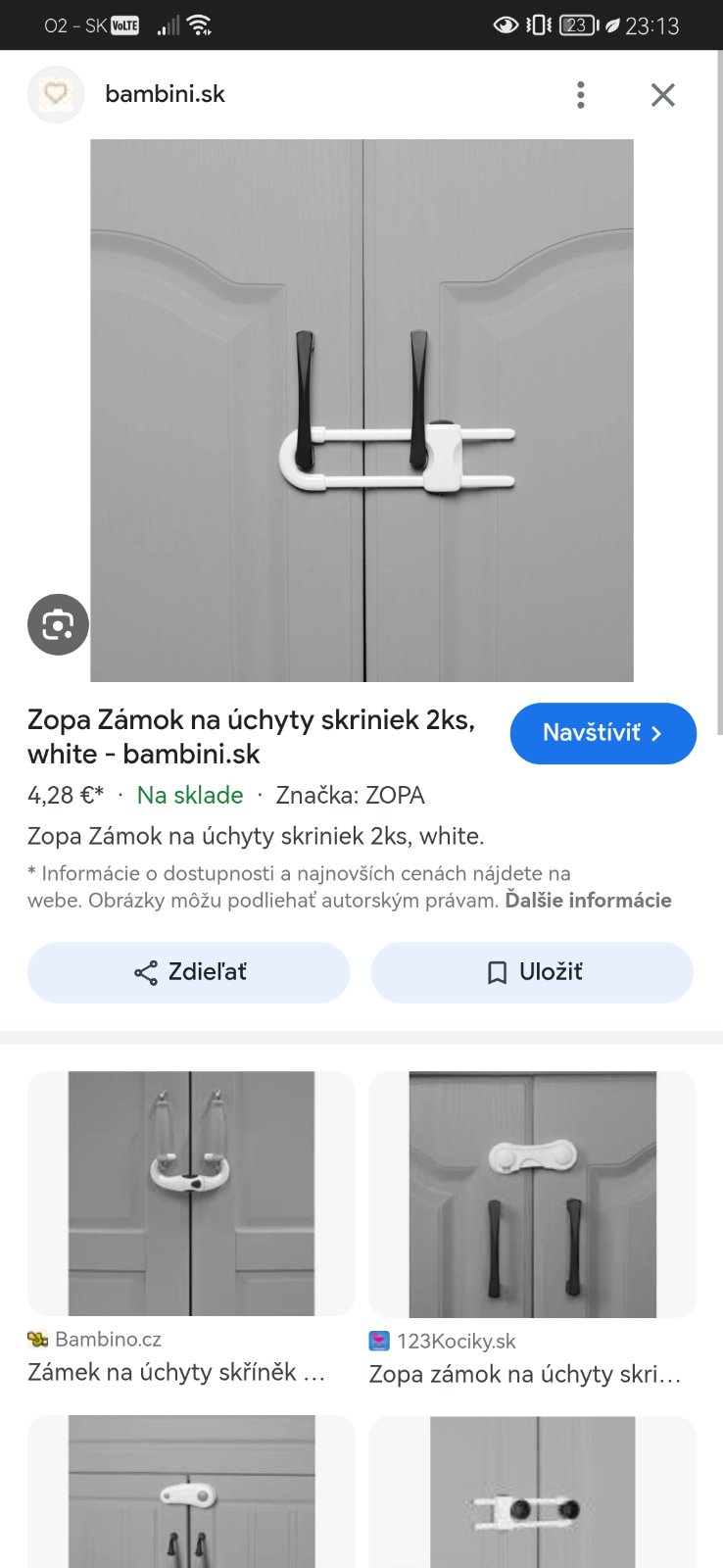Image resolution: width=723 pixels, height=1568 pixels.
Task: Open the Ďalšie informácie link
Action: tap(588, 900)
